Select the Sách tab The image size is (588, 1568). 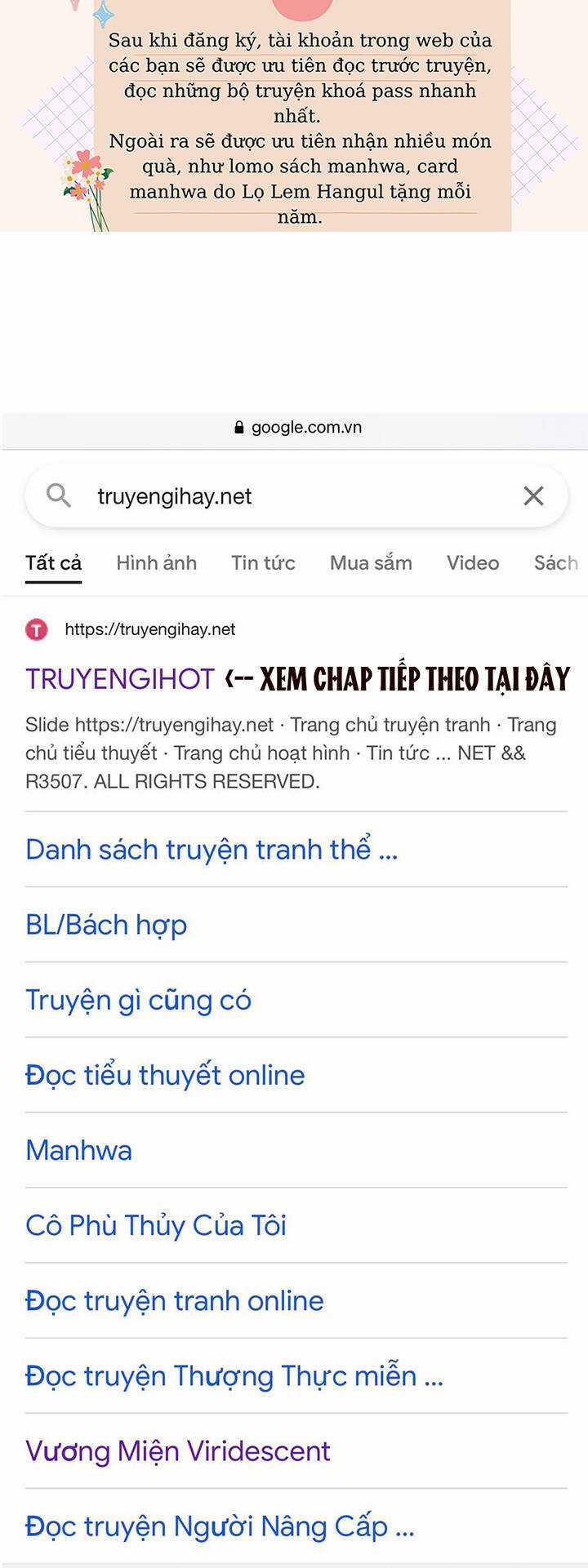pyautogui.click(x=558, y=562)
